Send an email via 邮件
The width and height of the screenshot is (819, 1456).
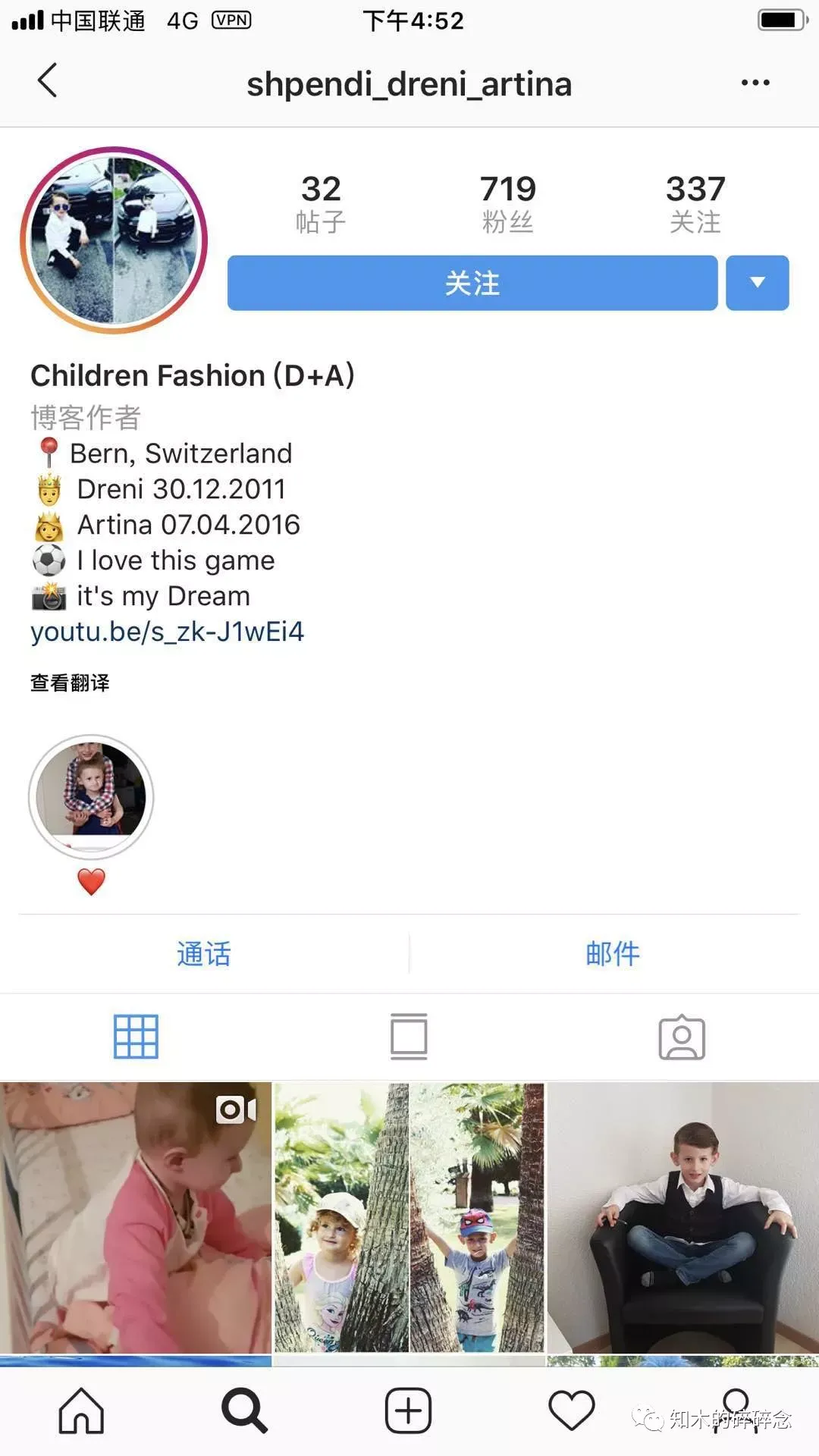(x=613, y=953)
